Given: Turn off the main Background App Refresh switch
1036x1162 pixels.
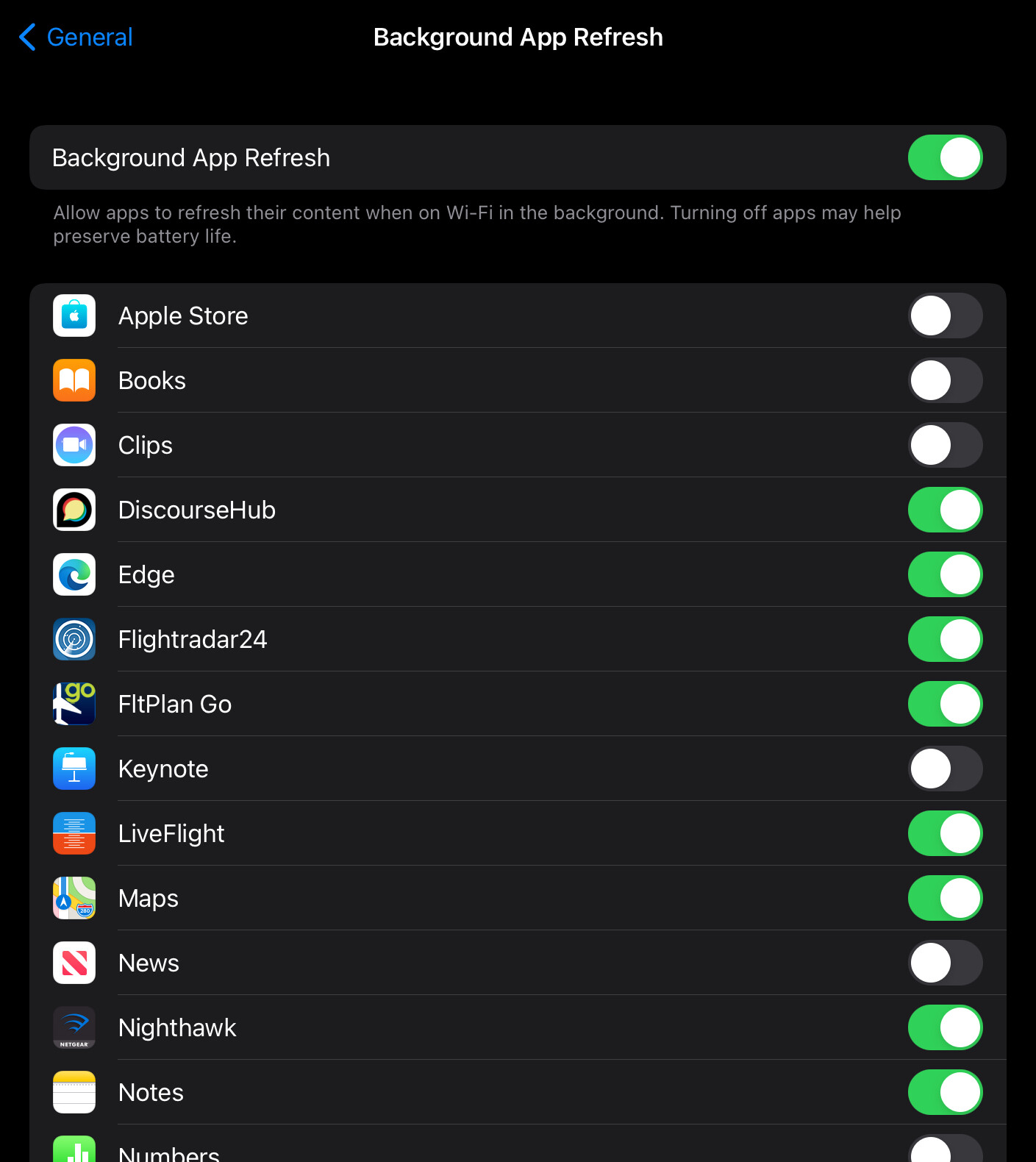Looking at the screenshot, I should tap(945, 157).
